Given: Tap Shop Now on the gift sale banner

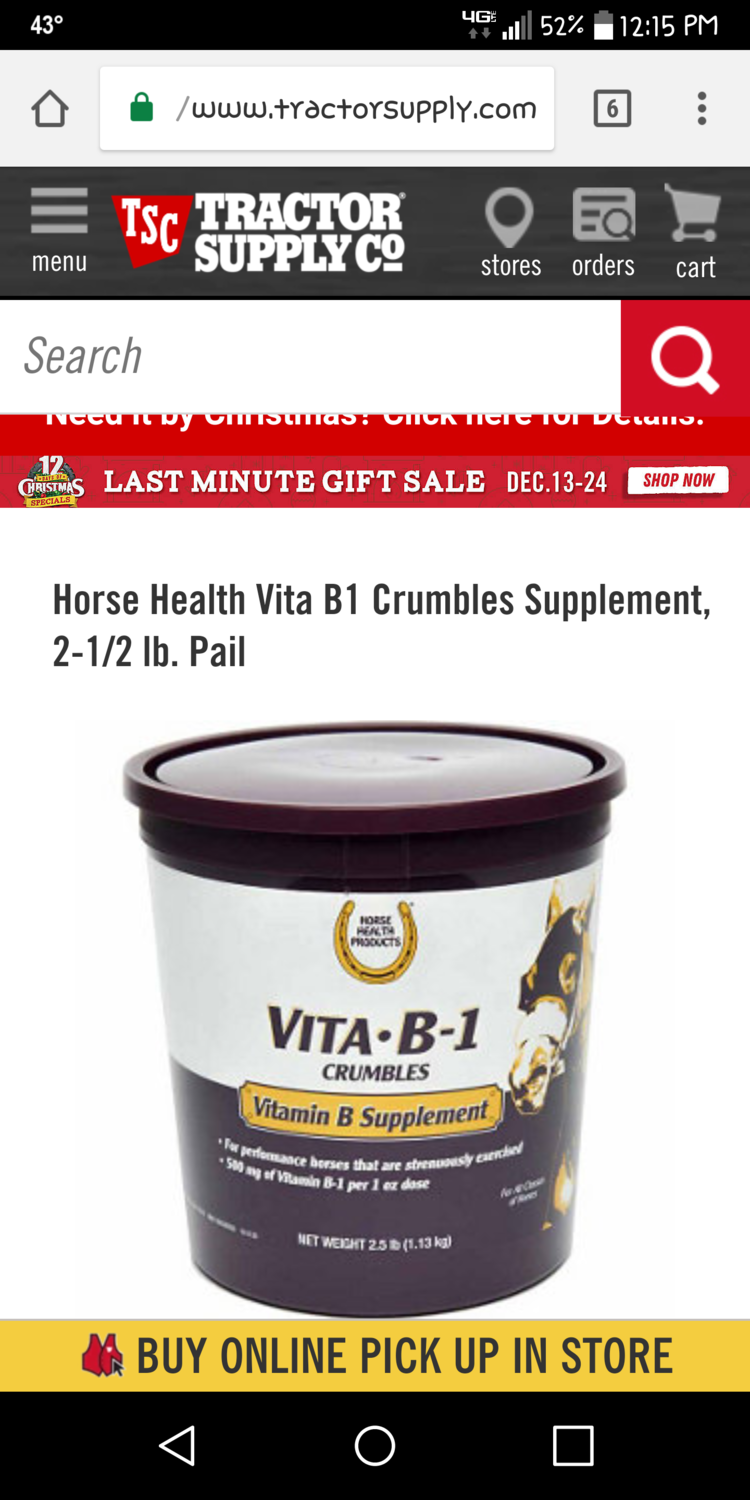Looking at the screenshot, I should click(x=678, y=481).
